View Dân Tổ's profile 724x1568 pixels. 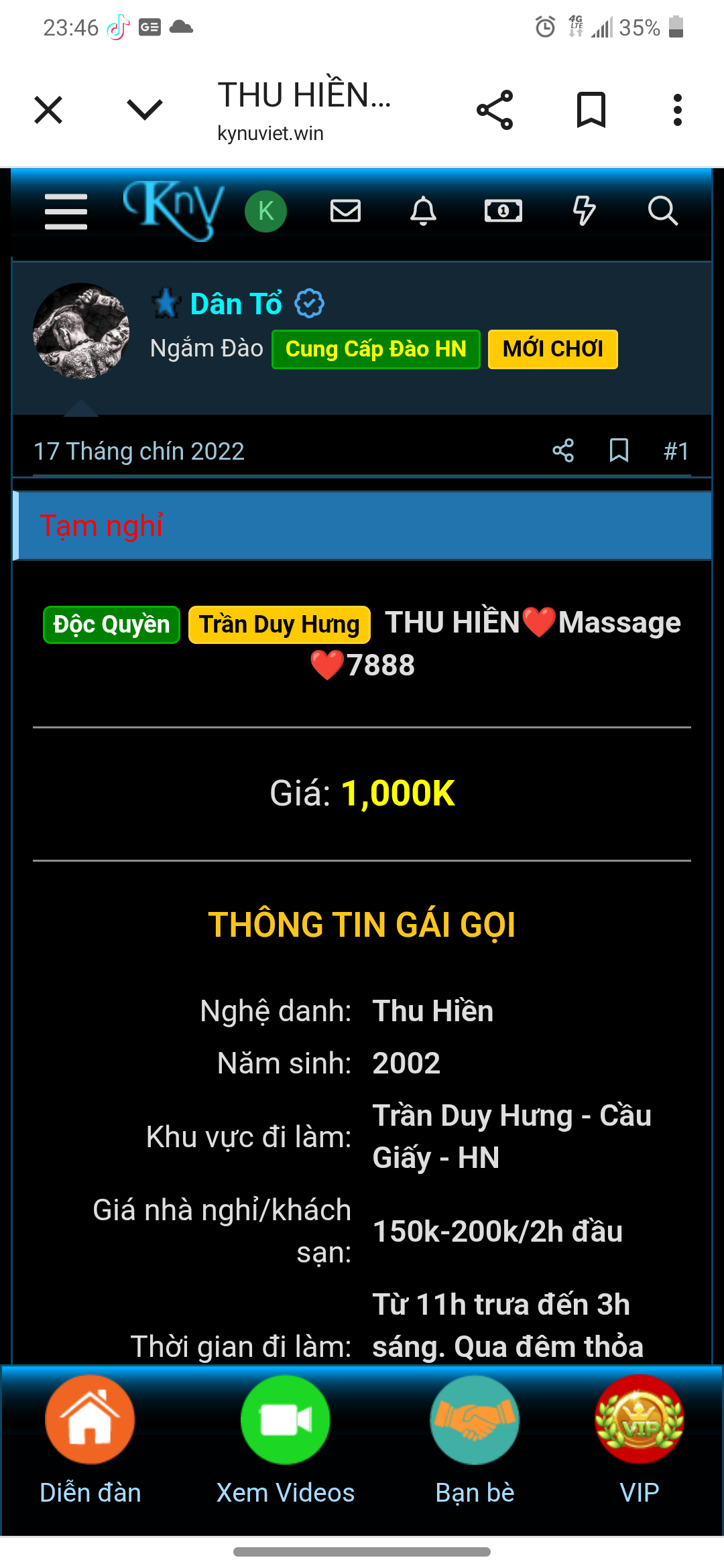[236, 304]
